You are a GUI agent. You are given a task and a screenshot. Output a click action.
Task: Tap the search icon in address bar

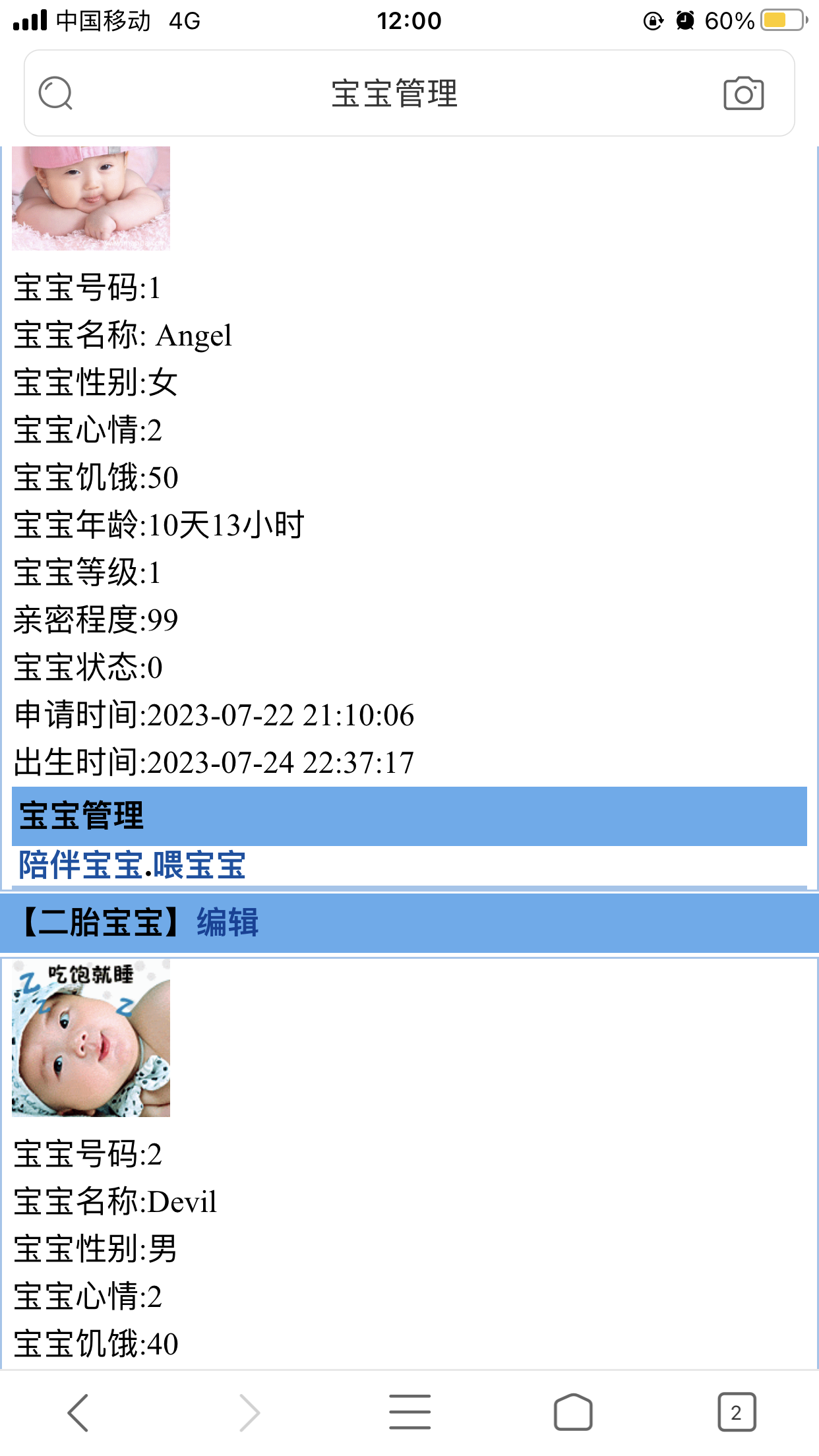pos(55,93)
